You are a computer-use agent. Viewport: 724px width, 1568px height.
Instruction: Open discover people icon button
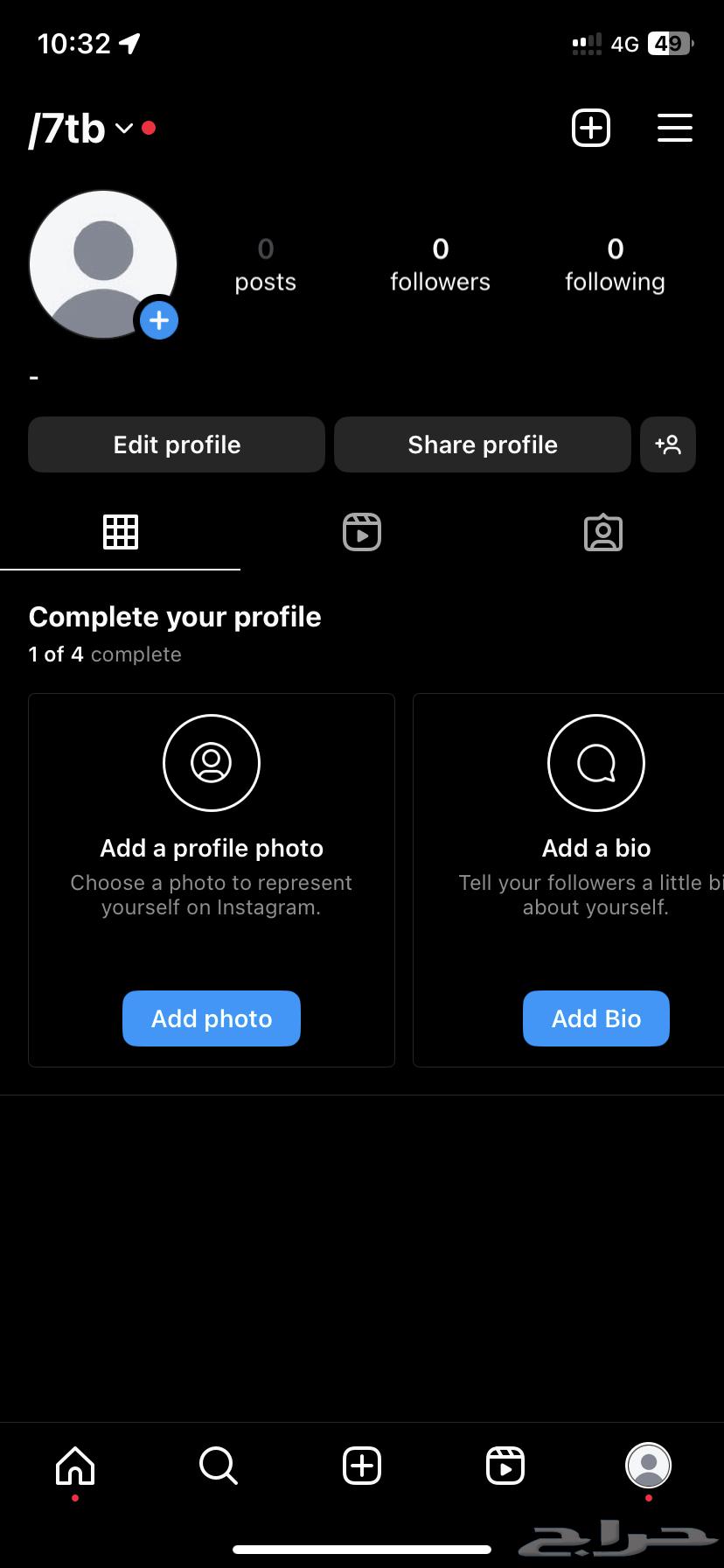click(x=668, y=444)
